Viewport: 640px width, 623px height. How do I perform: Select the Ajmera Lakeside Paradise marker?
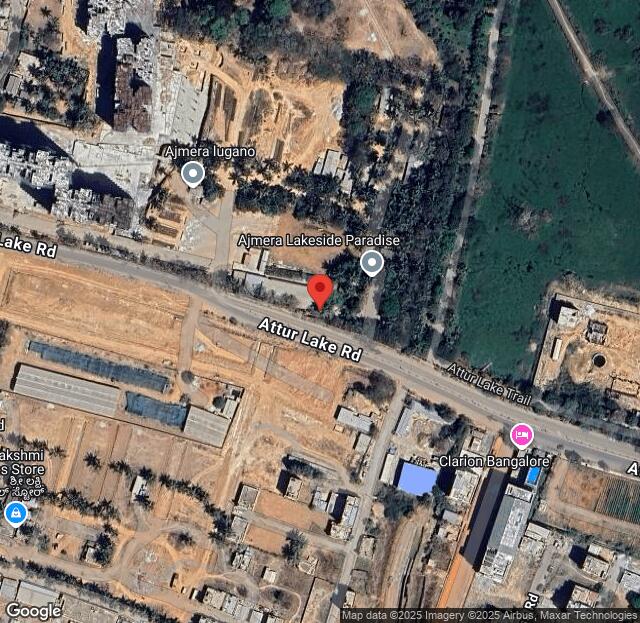371,263
